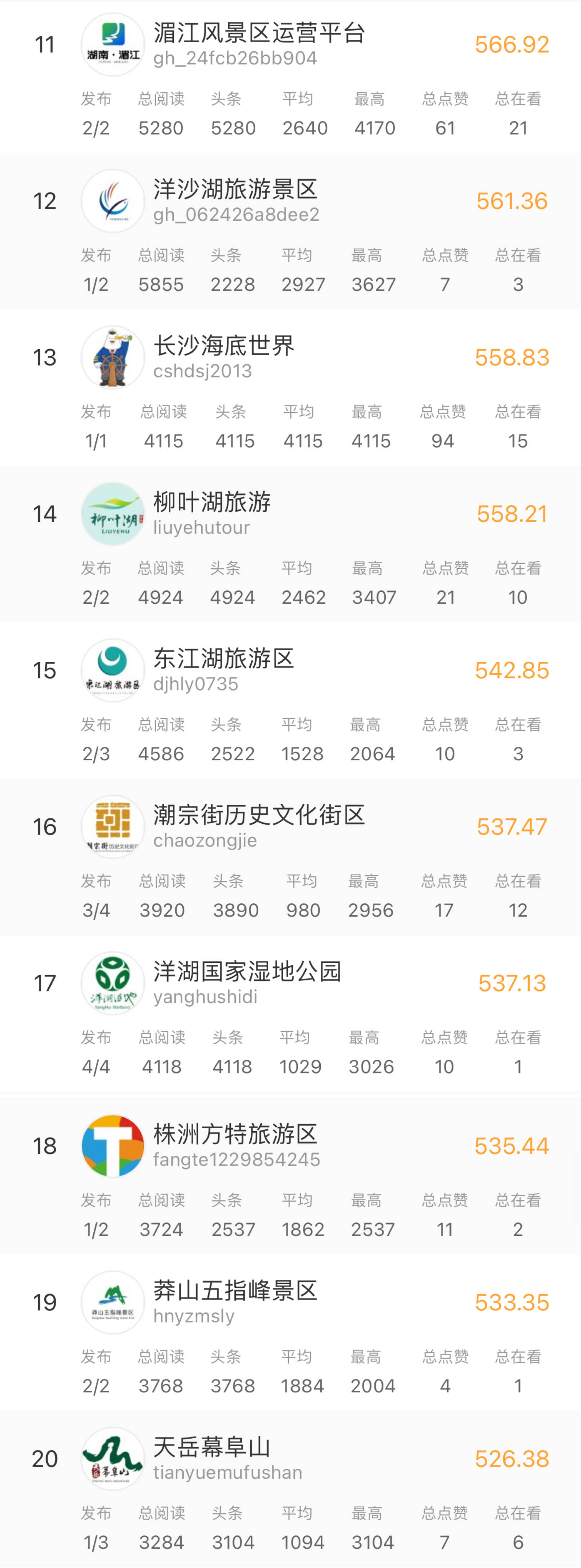Select 天岳幕阜山 account row
The height and width of the screenshot is (1568, 581).
[x=212, y=1447]
